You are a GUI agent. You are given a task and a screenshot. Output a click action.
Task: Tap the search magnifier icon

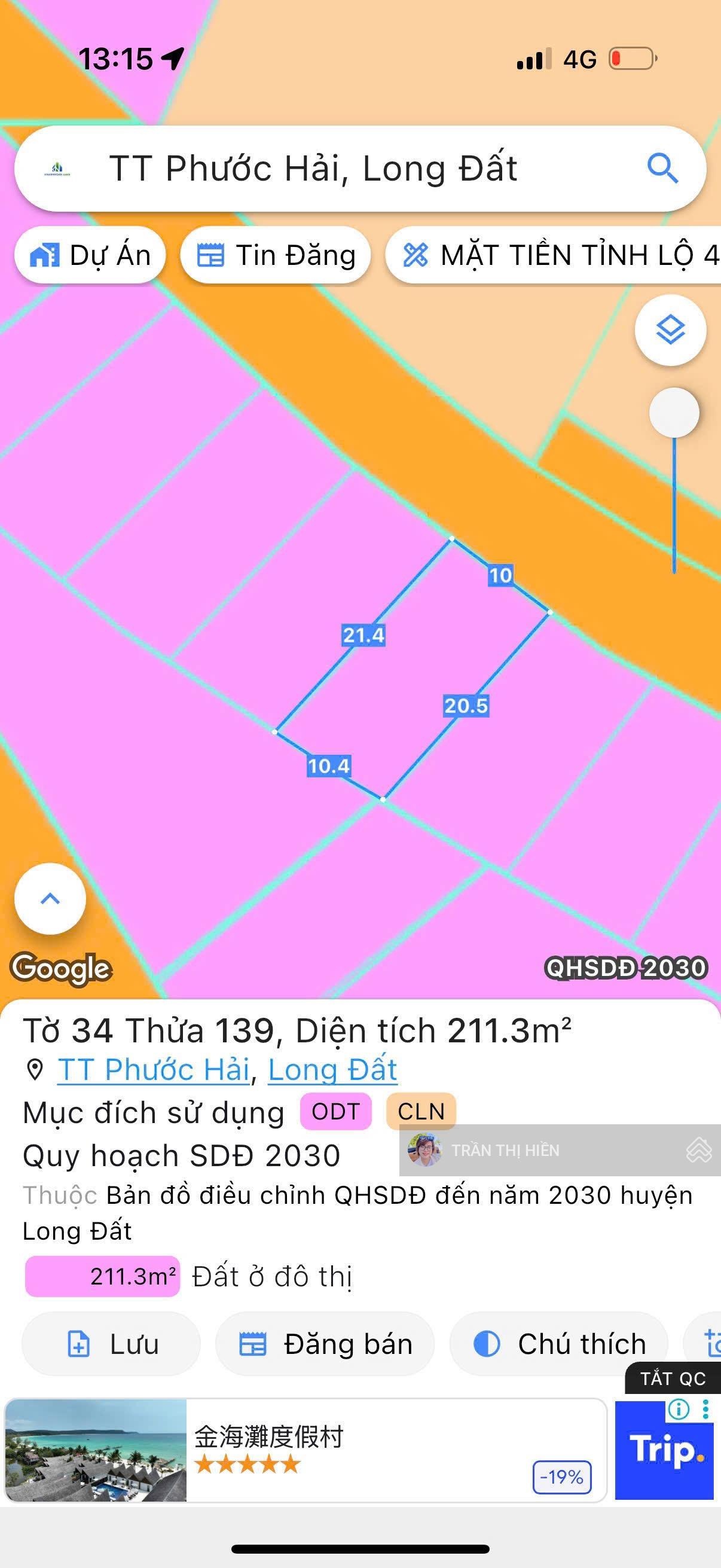point(662,168)
